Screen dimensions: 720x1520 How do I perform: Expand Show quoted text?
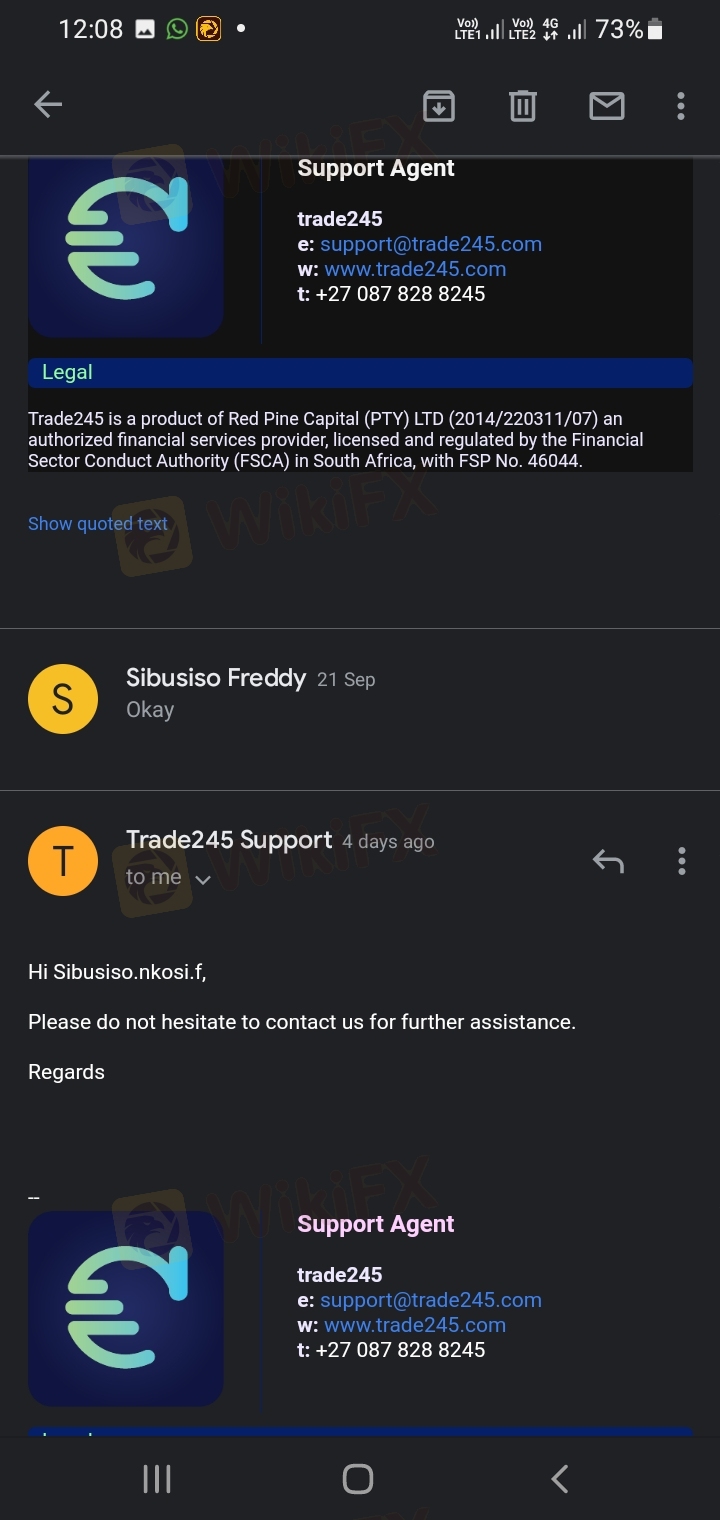tap(98, 523)
